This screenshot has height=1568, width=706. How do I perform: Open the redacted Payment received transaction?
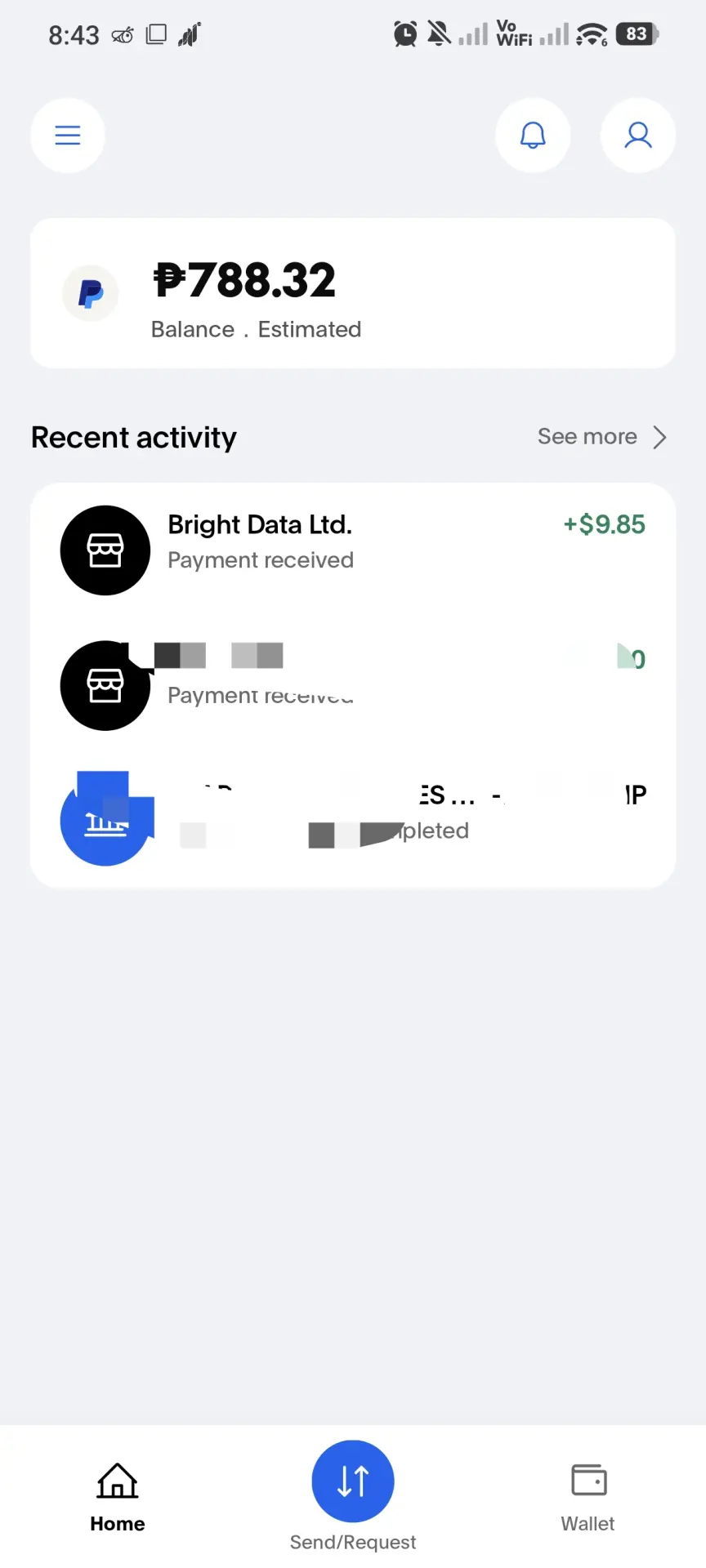(353, 685)
